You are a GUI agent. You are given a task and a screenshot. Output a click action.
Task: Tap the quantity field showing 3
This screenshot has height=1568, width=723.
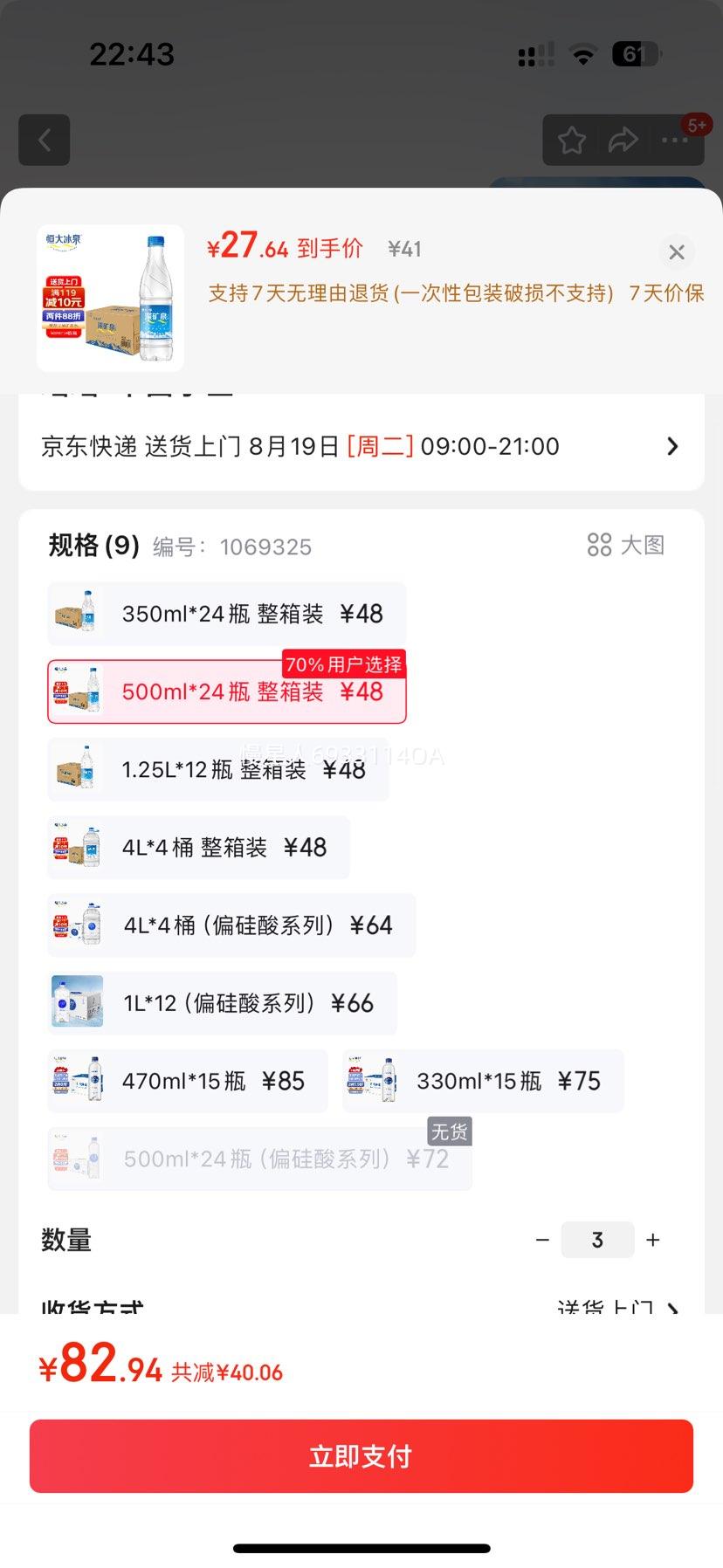[x=597, y=1240]
